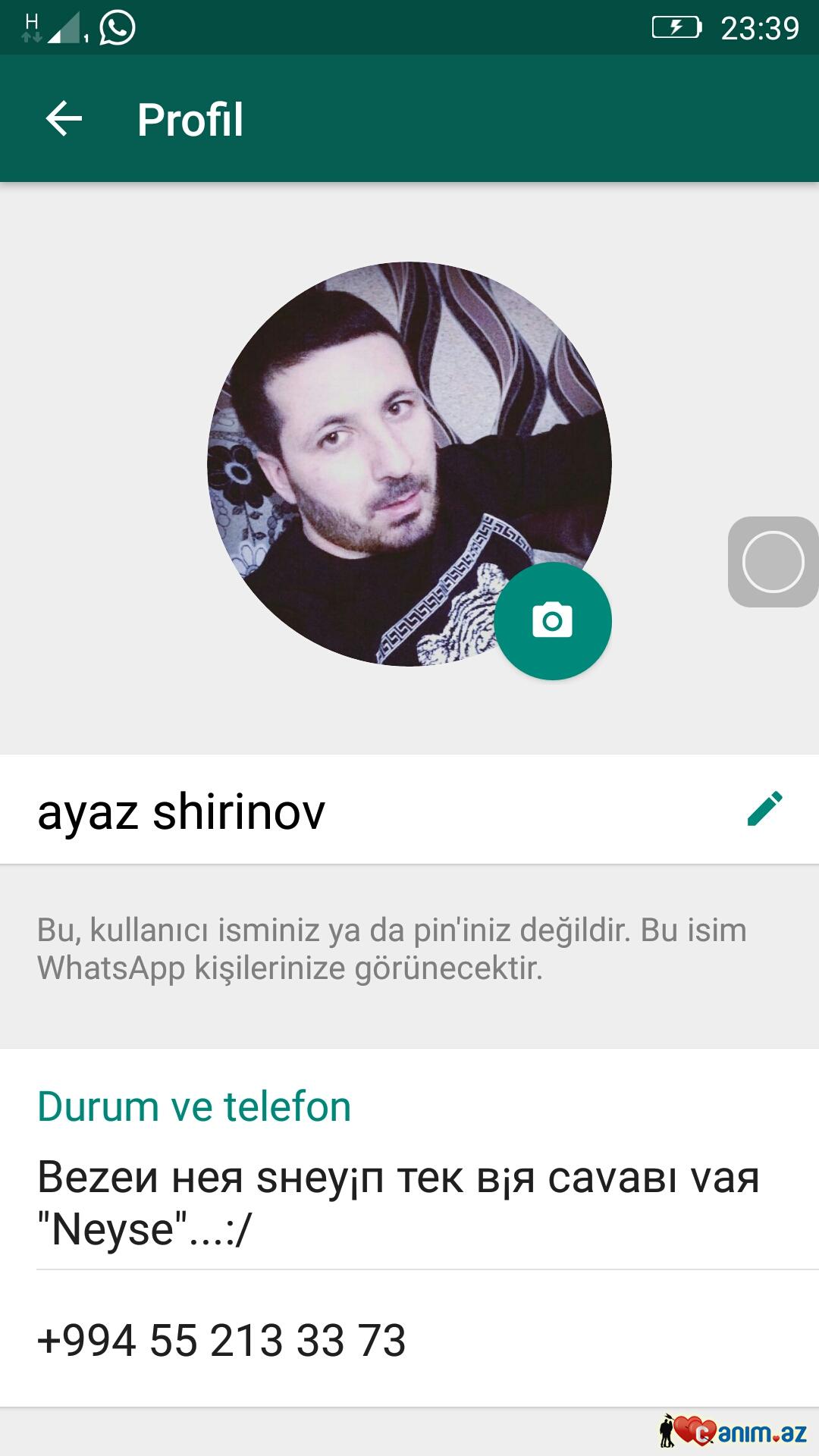
Task: Edit the name ayaz shirinov
Action: coord(764,809)
